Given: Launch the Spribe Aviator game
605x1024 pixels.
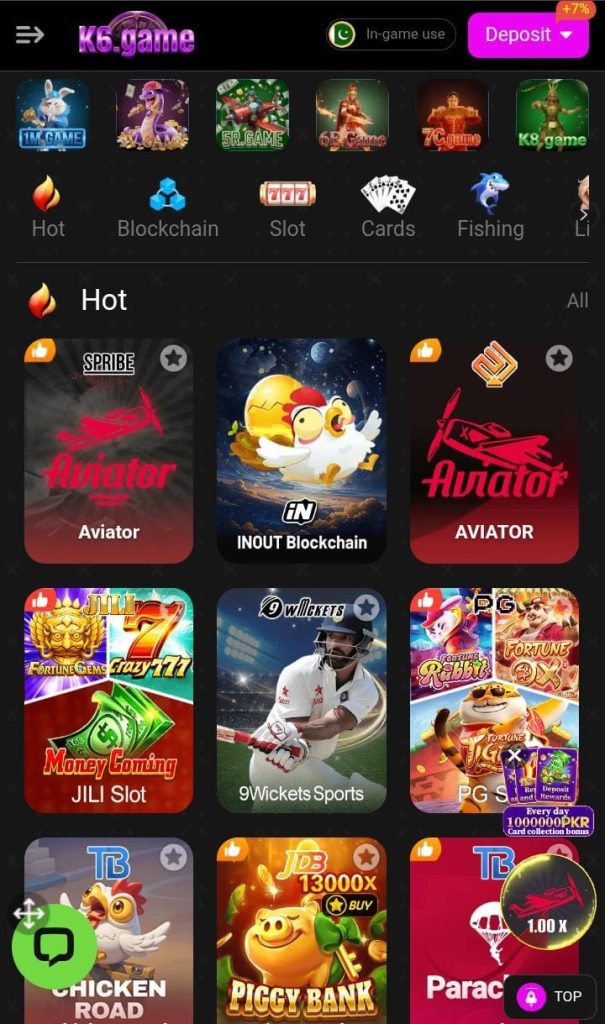Looking at the screenshot, I should click(x=108, y=450).
